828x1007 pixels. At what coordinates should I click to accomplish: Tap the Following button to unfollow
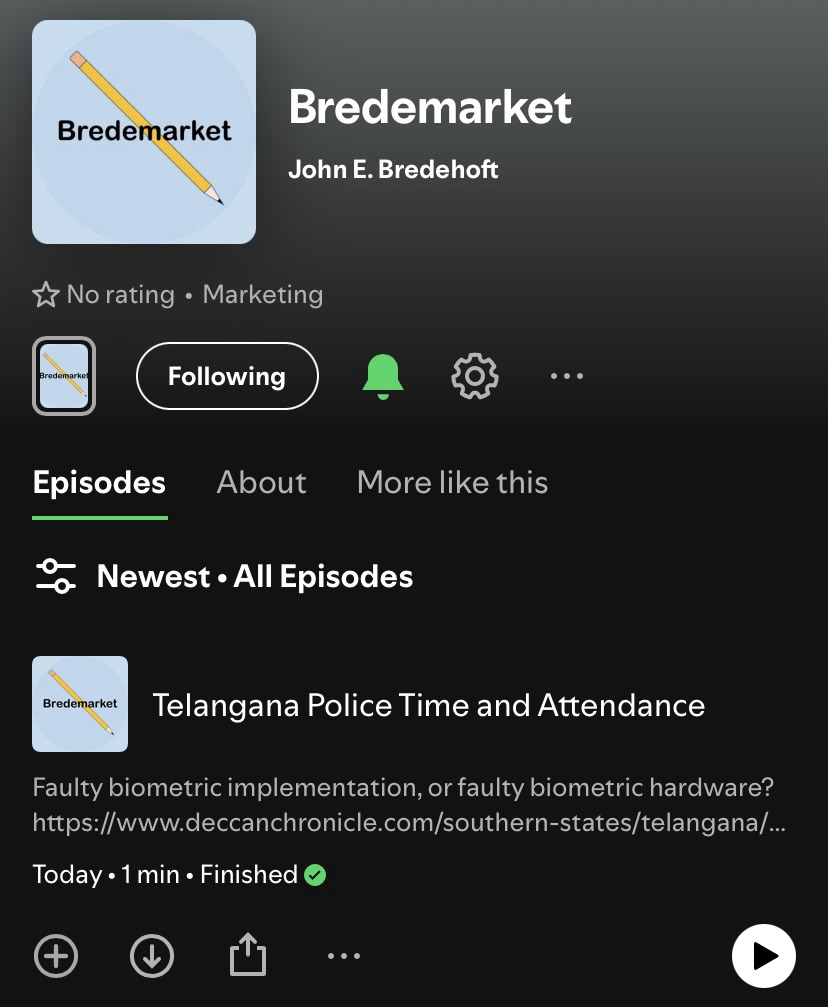227,376
